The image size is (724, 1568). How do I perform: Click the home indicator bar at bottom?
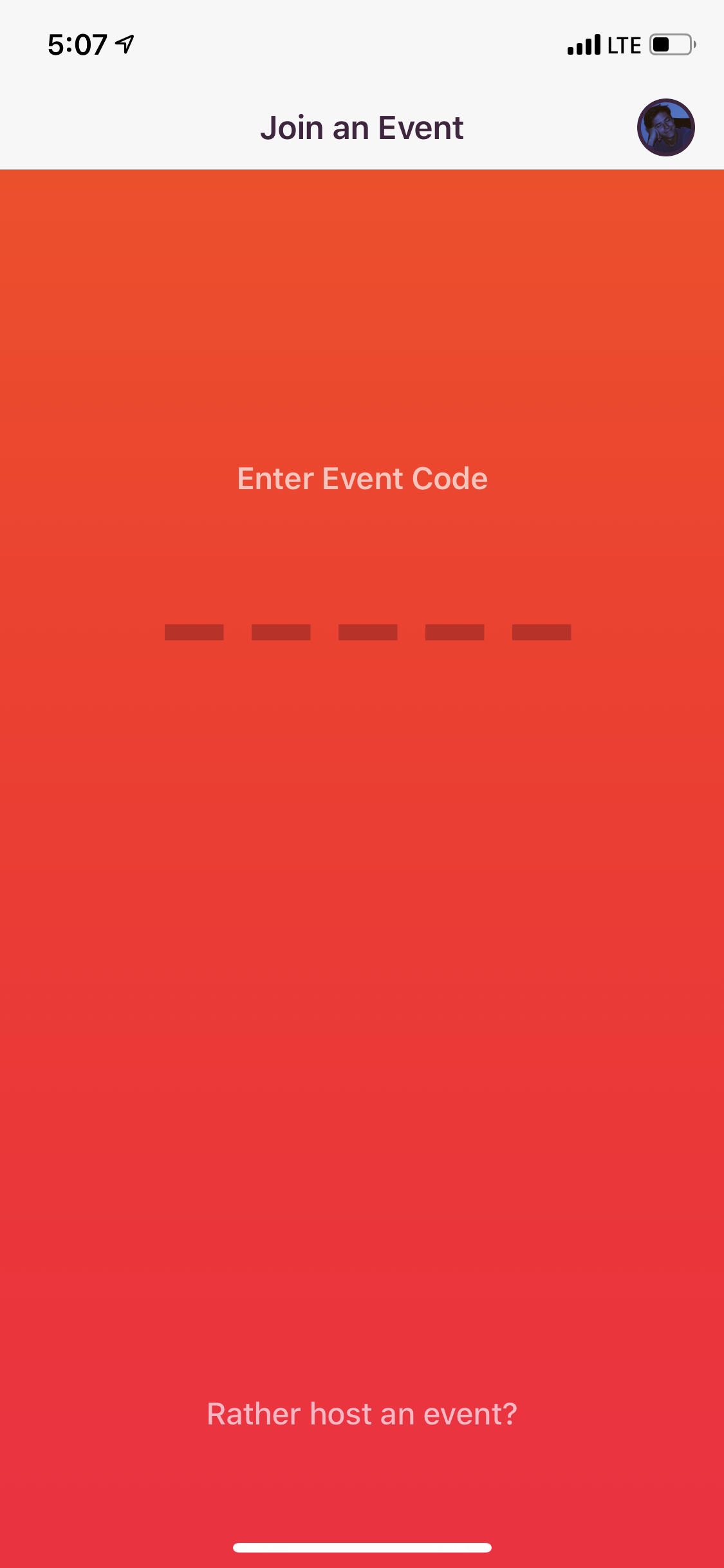click(x=362, y=1547)
